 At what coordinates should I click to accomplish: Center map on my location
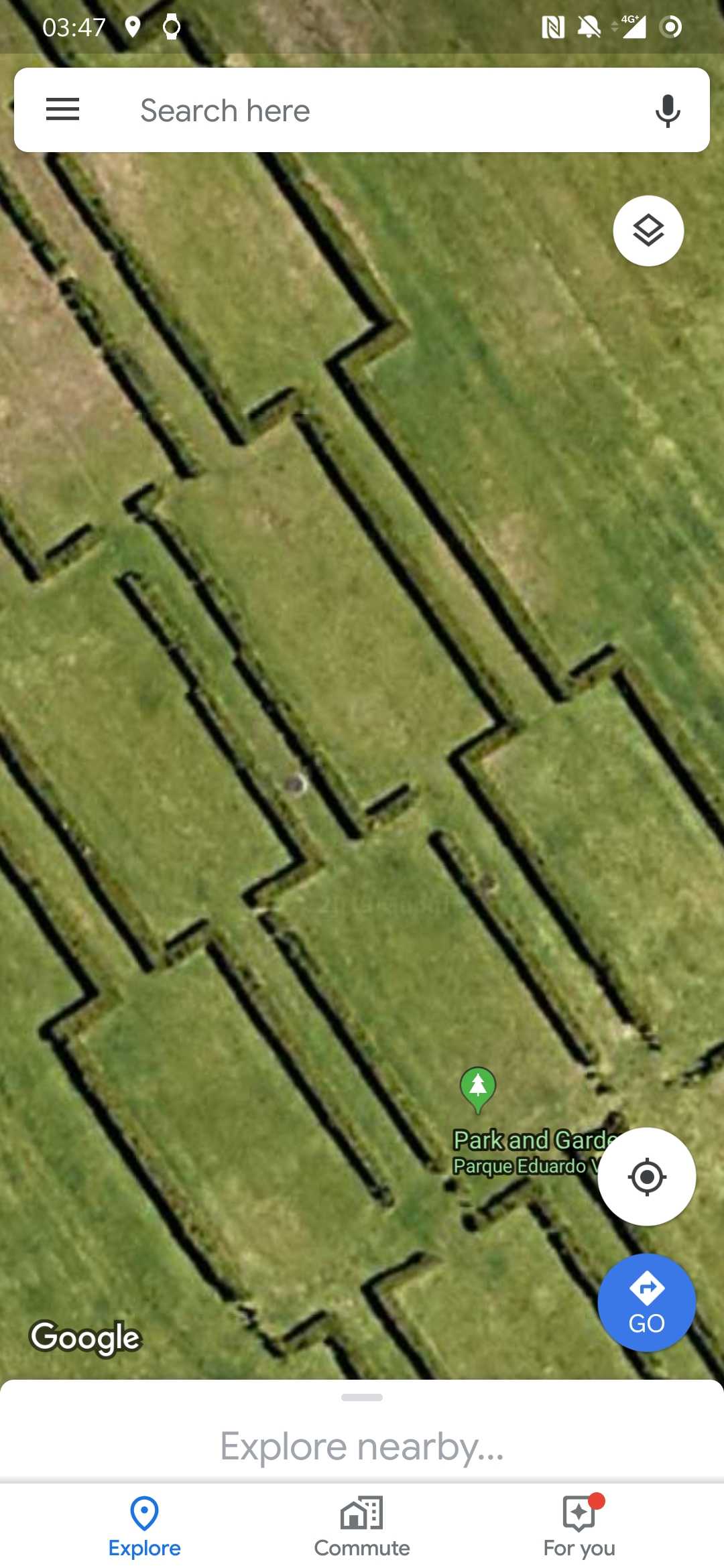646,1177
